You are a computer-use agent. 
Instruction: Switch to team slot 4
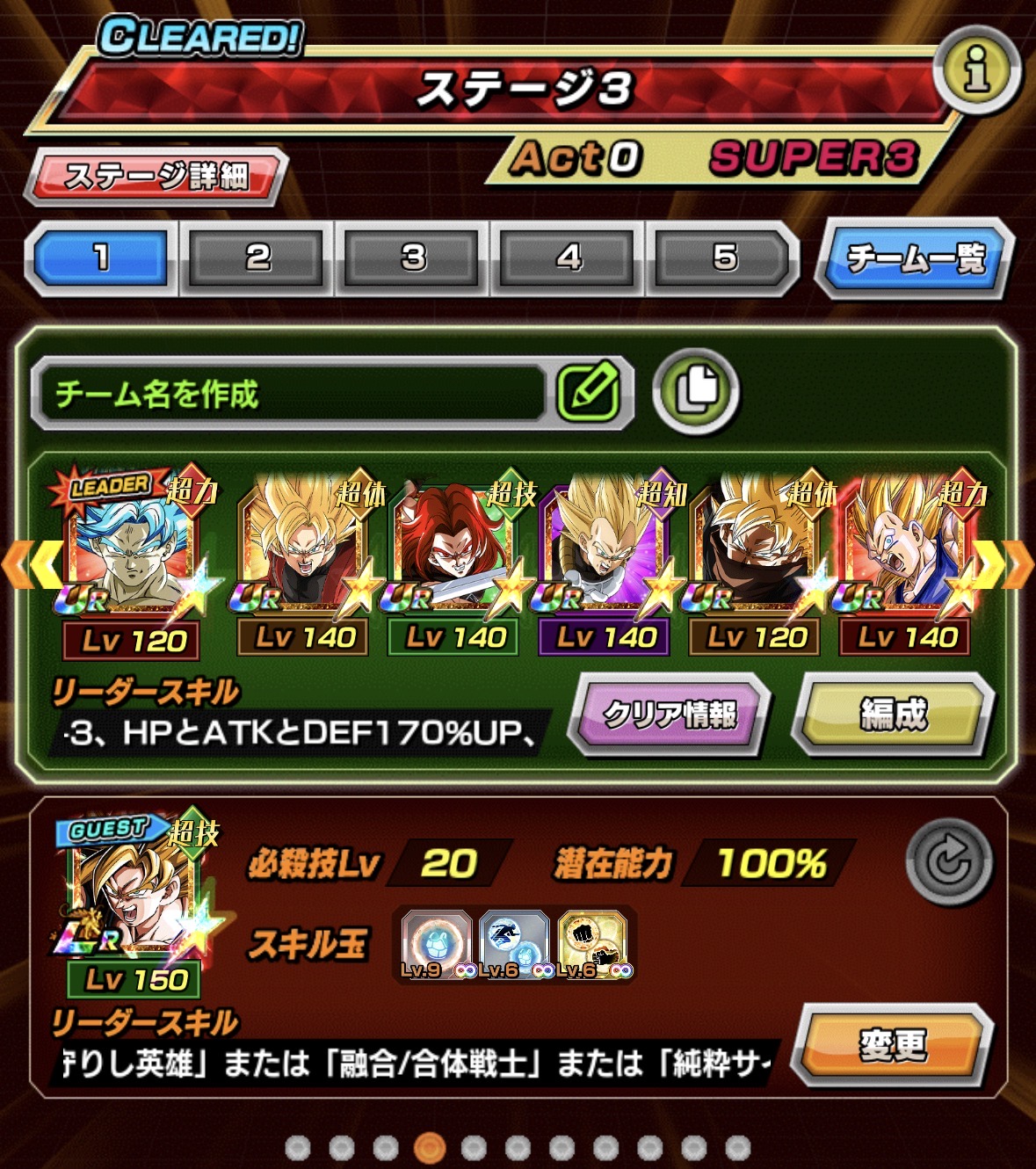click(x=569, y=258)
